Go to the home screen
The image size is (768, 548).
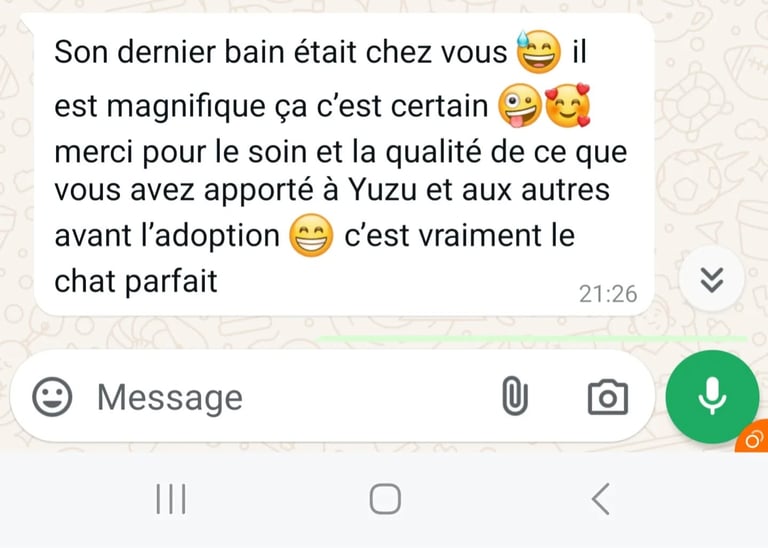(x=385, y=498)
